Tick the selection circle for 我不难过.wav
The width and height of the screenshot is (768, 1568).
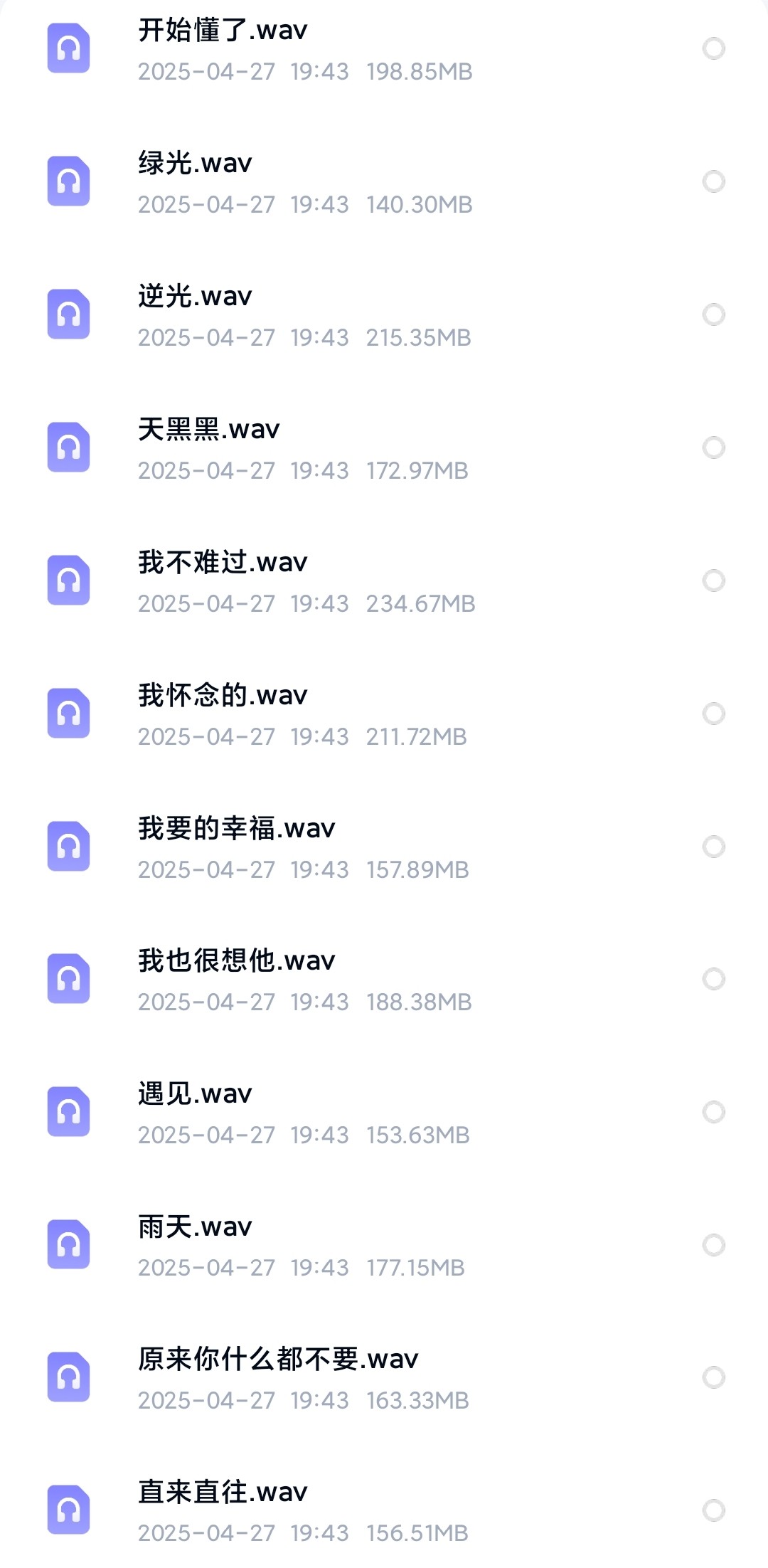pyautogui.click(x=713, y=581)
